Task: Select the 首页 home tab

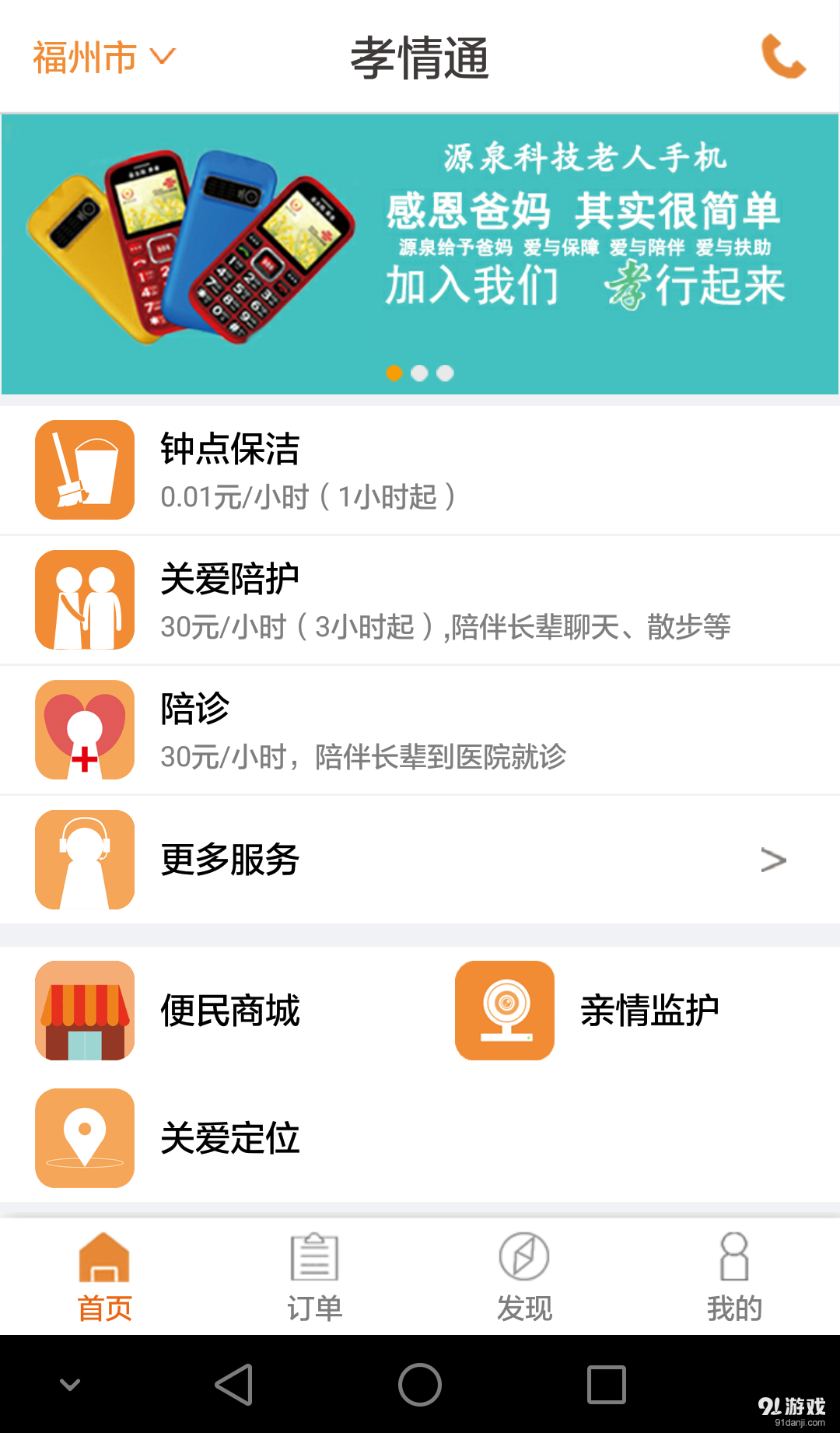Action: click(104, 1274)
